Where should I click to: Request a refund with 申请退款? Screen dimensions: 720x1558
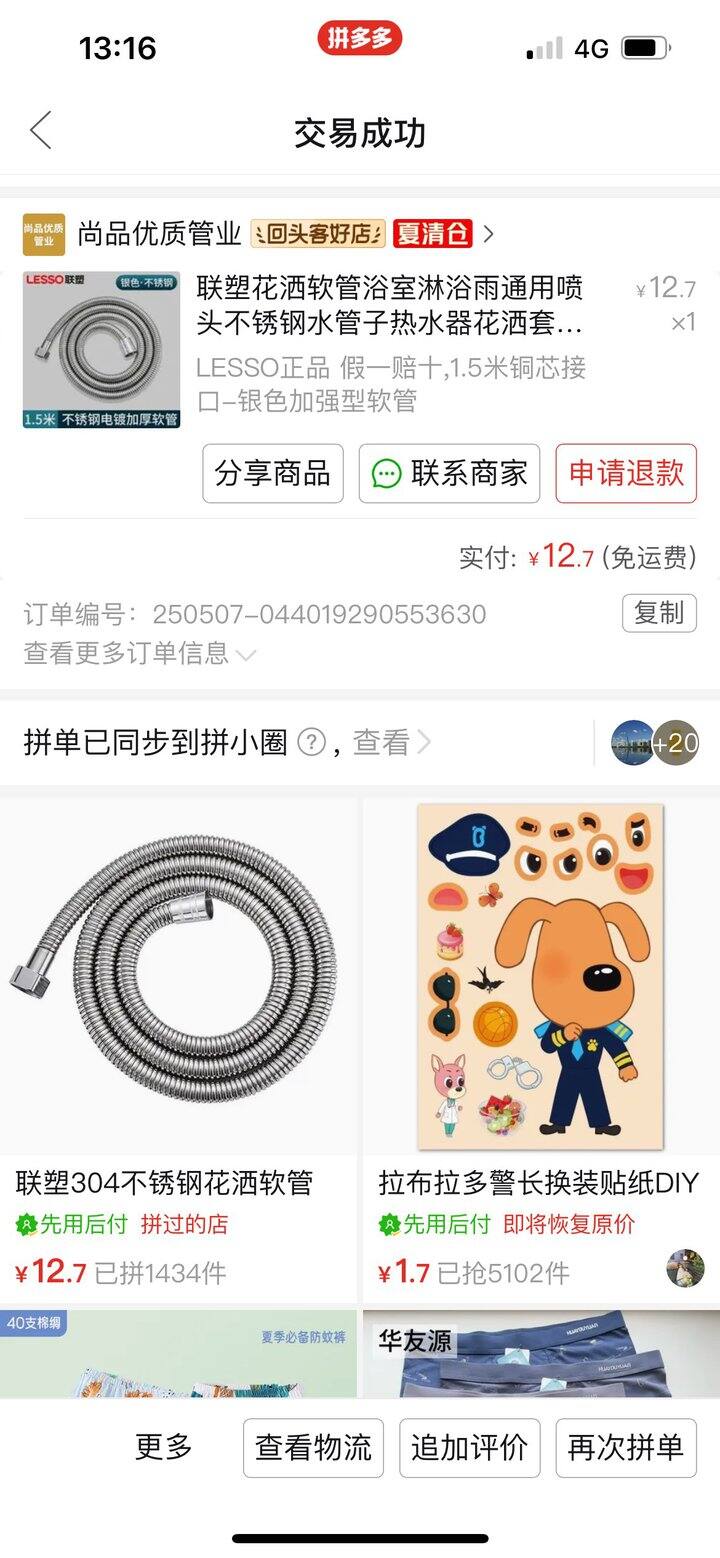point(626,473)
